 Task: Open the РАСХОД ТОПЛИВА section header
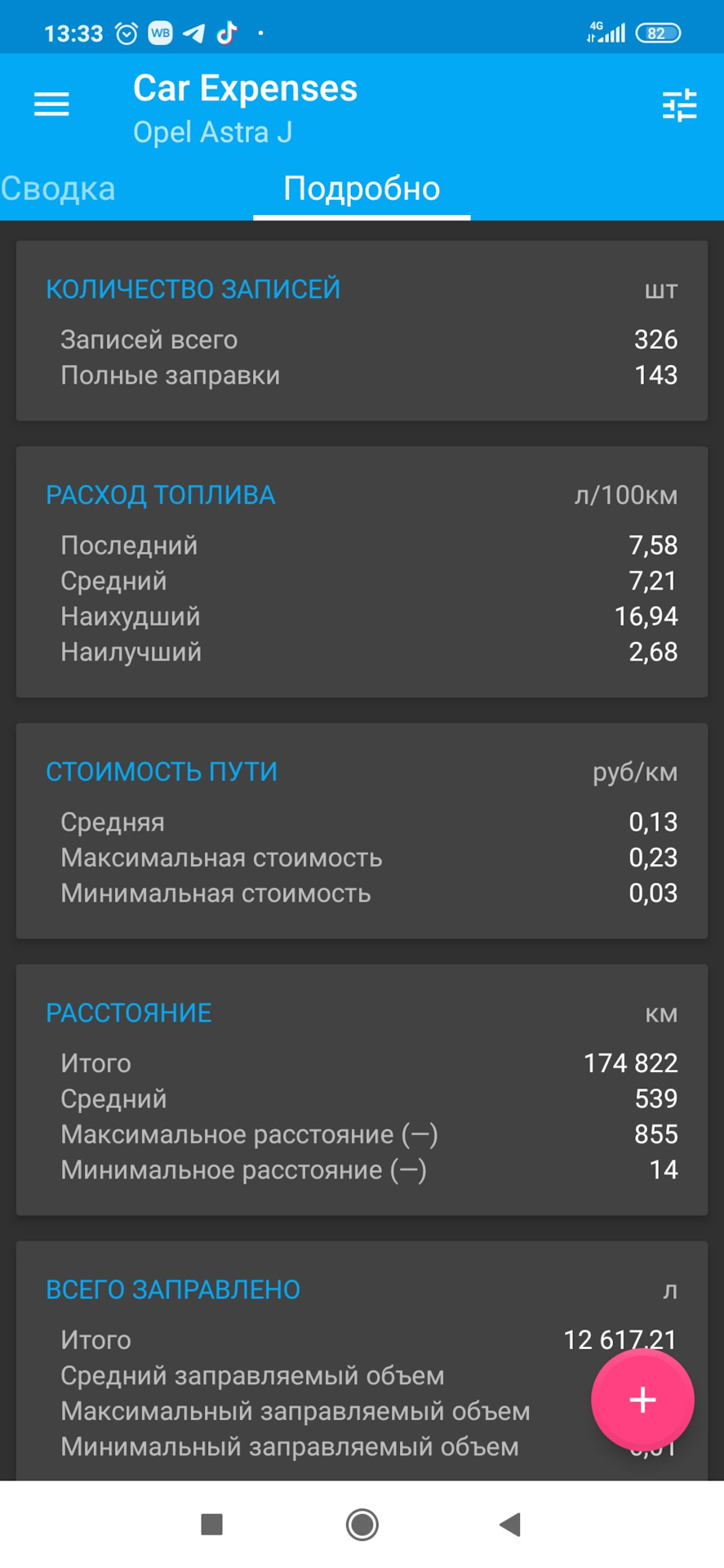160,495
